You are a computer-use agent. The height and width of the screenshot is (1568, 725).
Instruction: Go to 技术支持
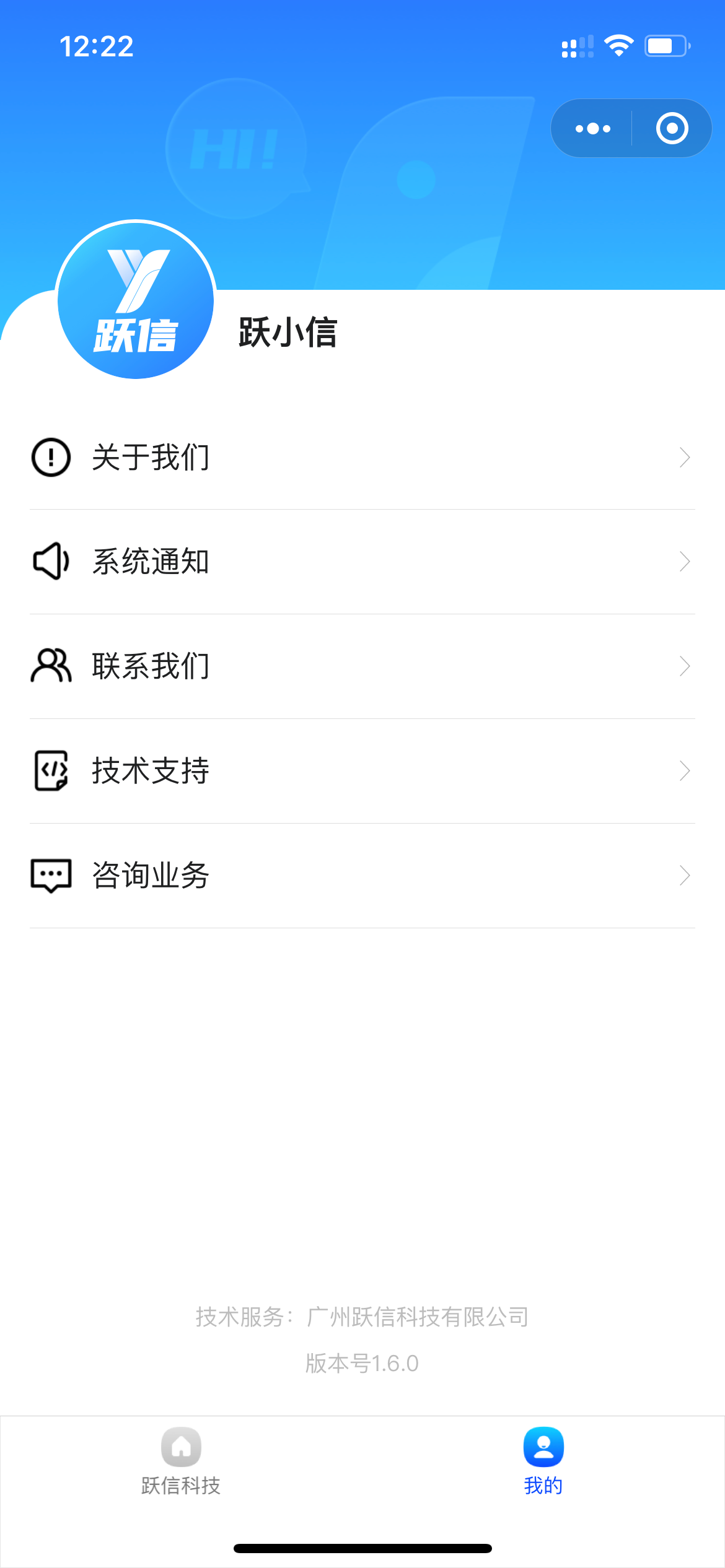(x=362, y=771)
